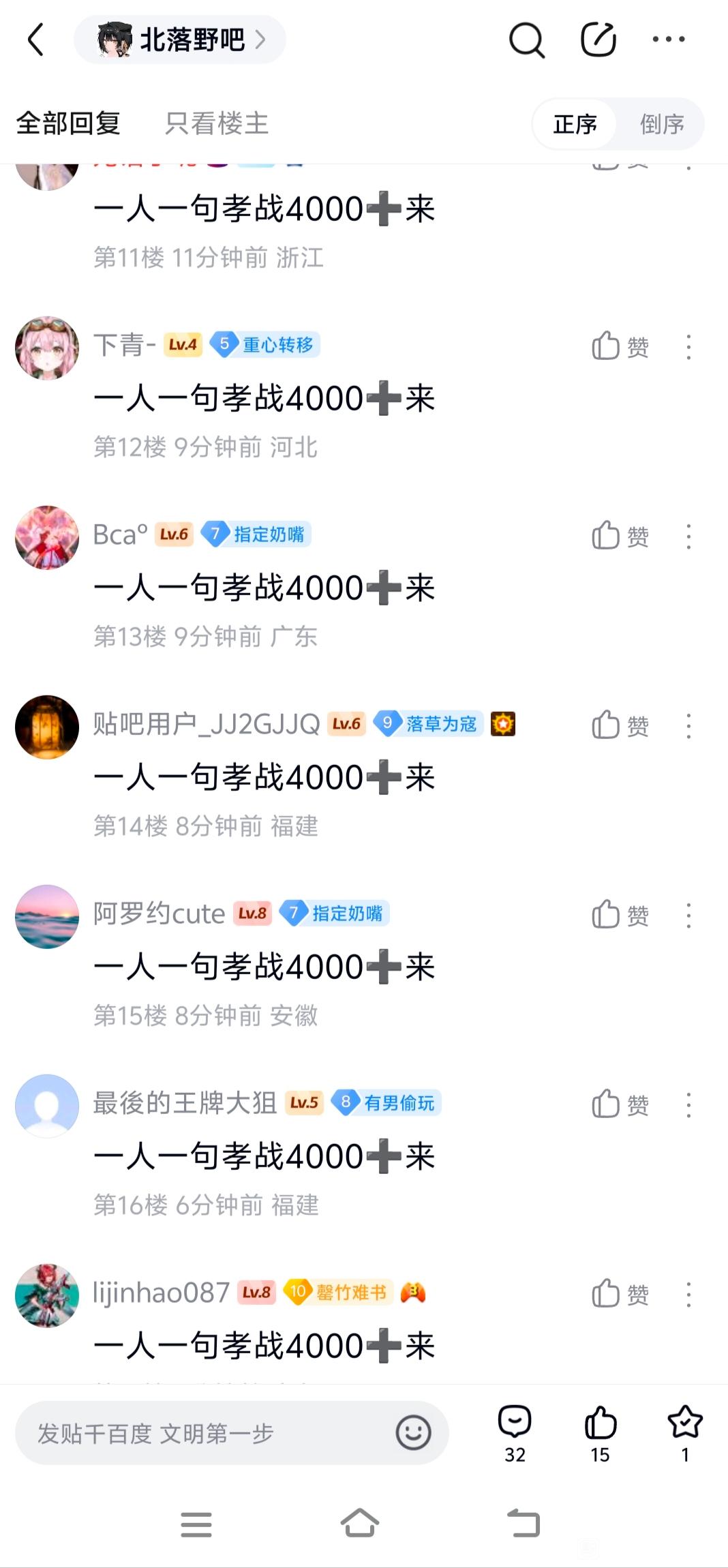Tap the reply box 发贴千百度 文明第一步

pos(204,1433)
